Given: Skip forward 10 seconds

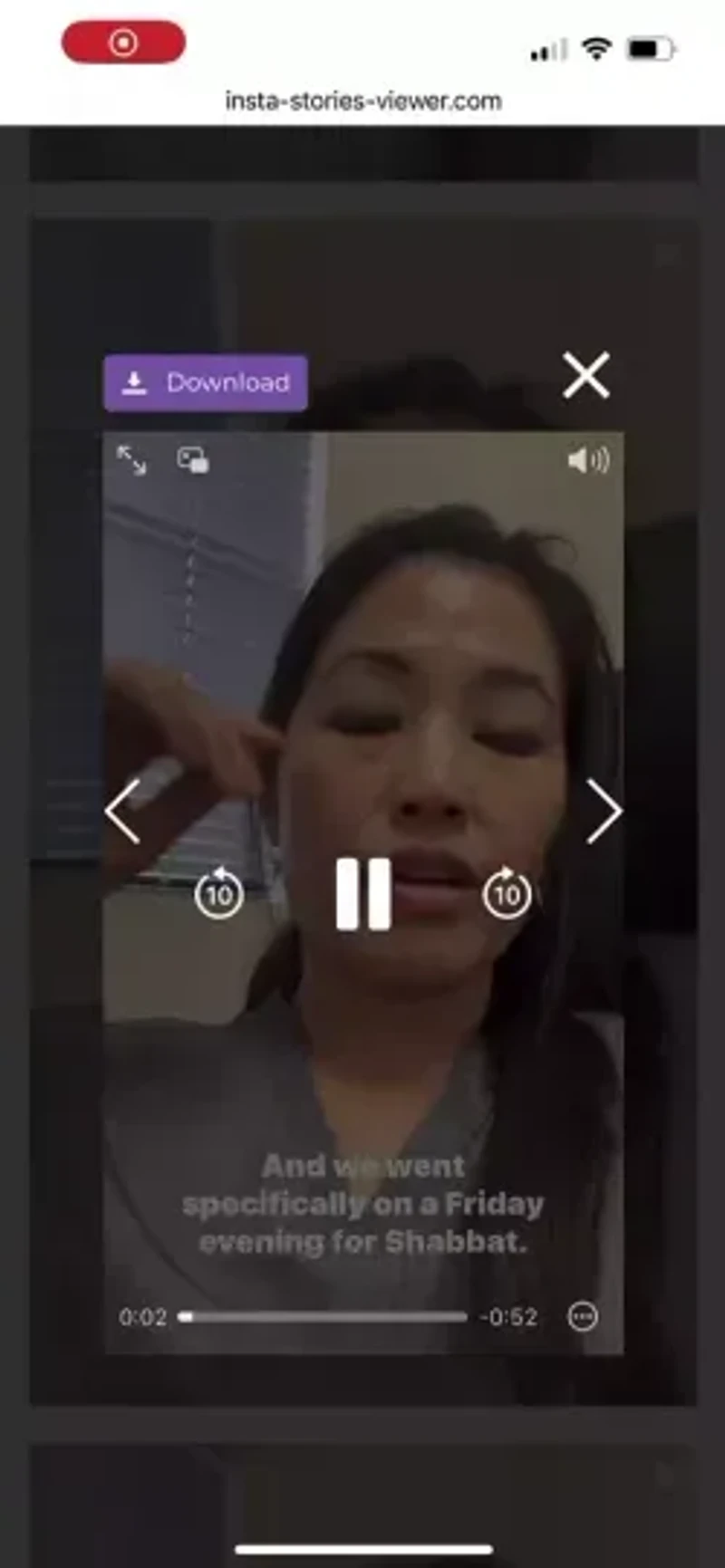Looking at the screenshot, I should pos(507,894).
